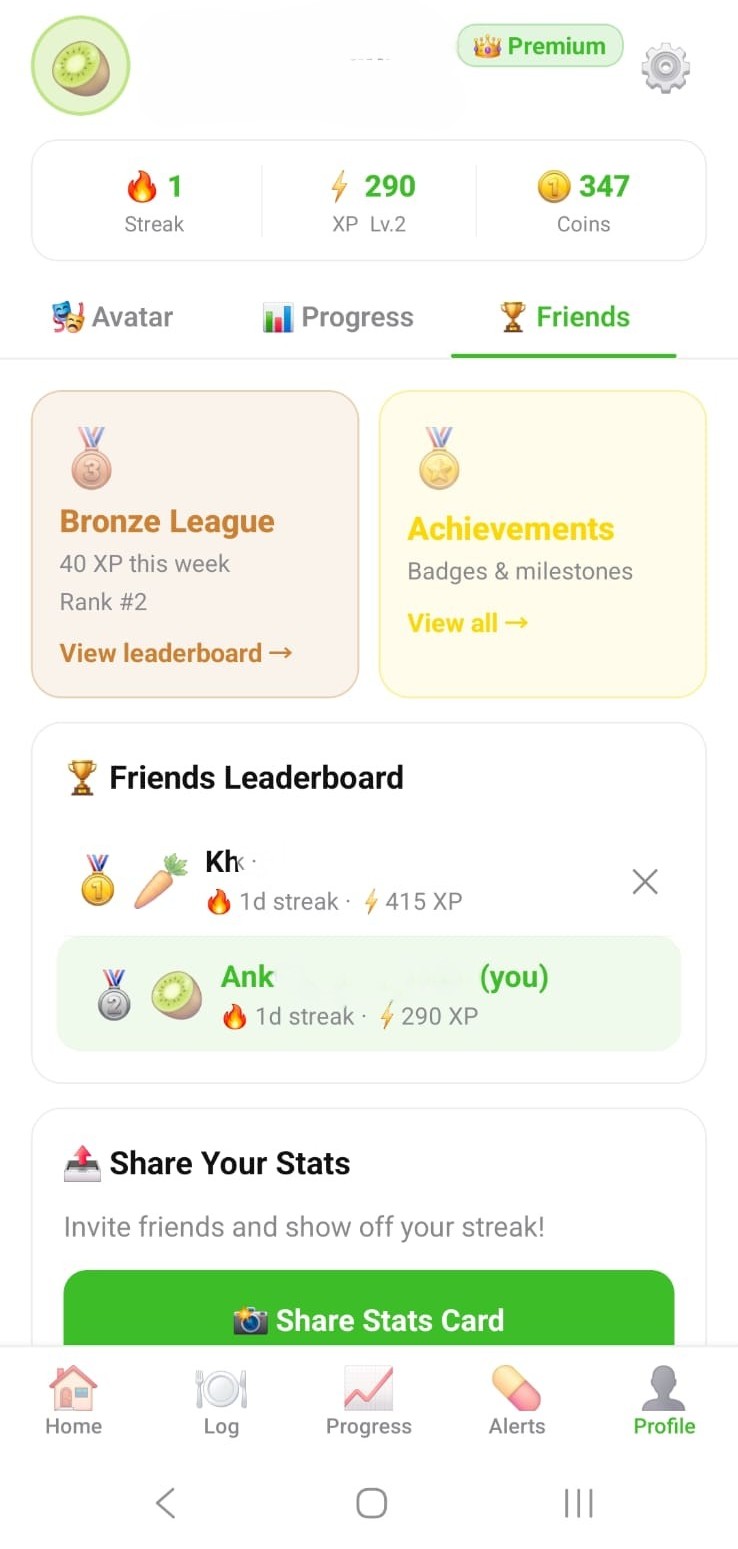Screen dimensions: 738x1549
Task: Tap the kiwi profile avatar icon
Action: tap(80, 64)
